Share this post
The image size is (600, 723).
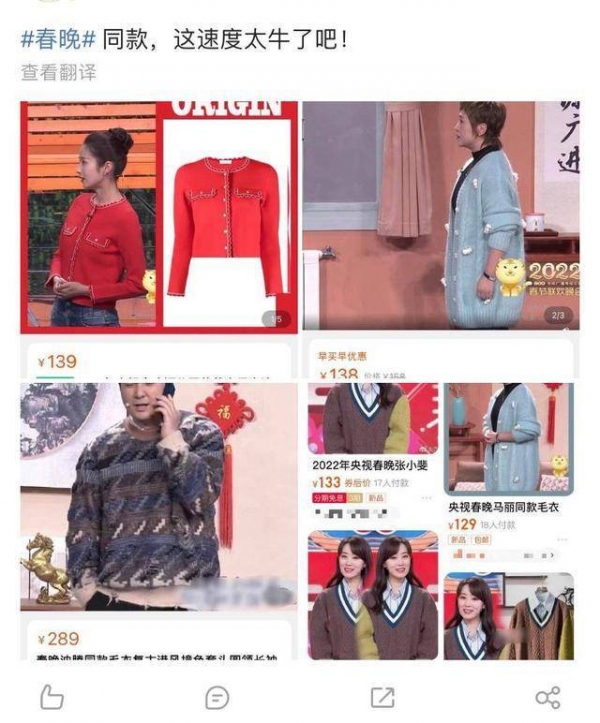click(547, 696)
